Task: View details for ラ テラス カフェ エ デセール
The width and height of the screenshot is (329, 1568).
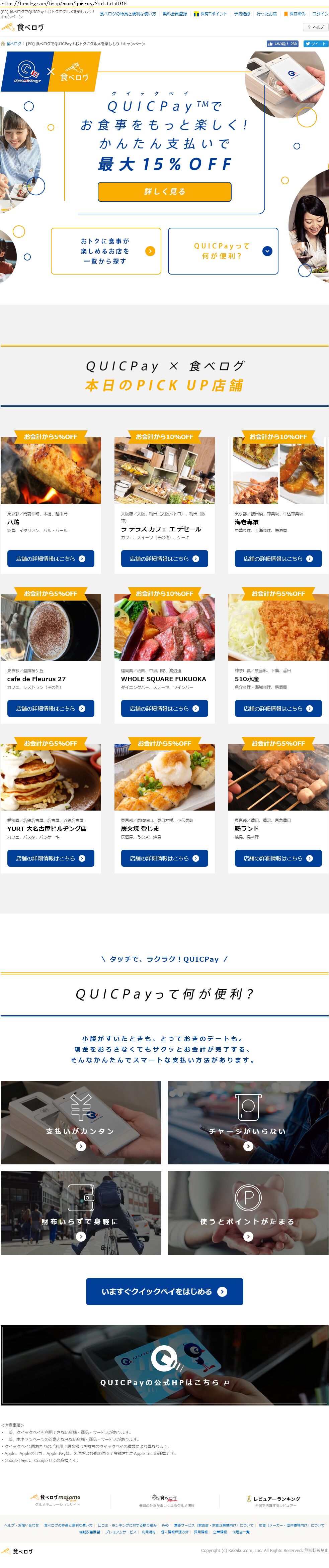Action: click(165, 558)
